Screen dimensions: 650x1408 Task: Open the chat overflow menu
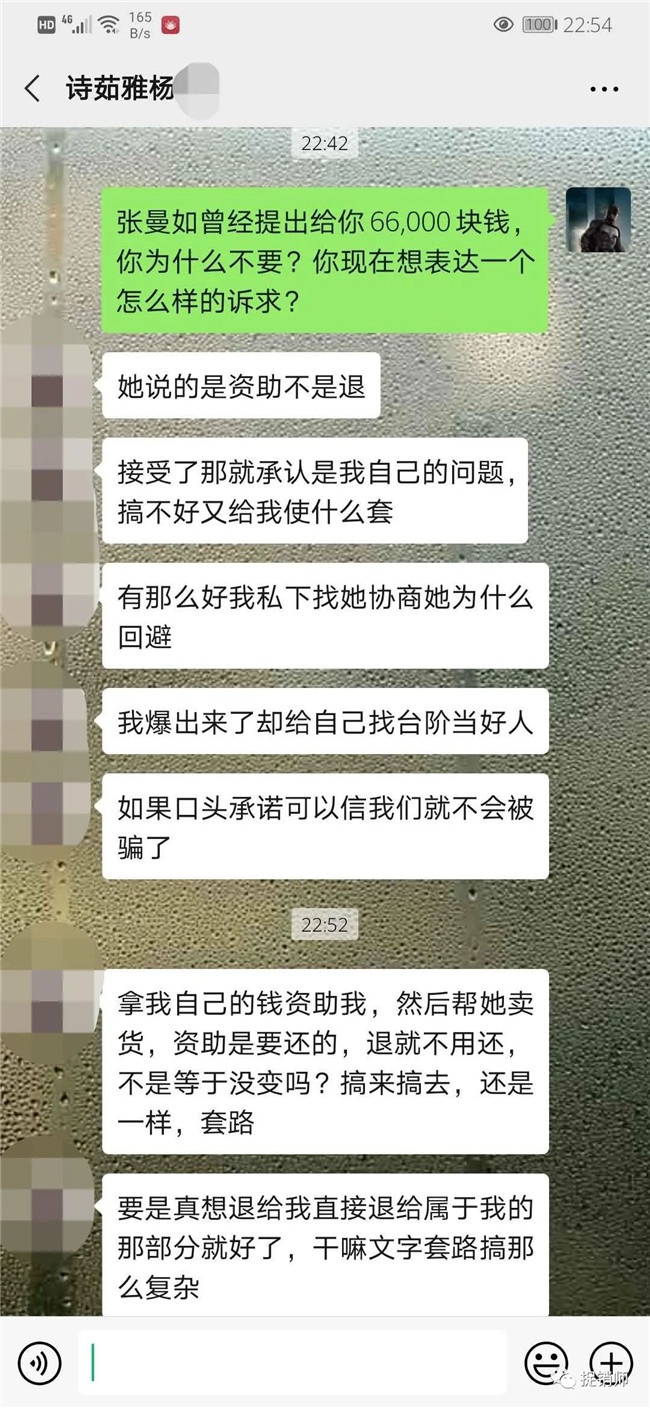click(604, 89)
